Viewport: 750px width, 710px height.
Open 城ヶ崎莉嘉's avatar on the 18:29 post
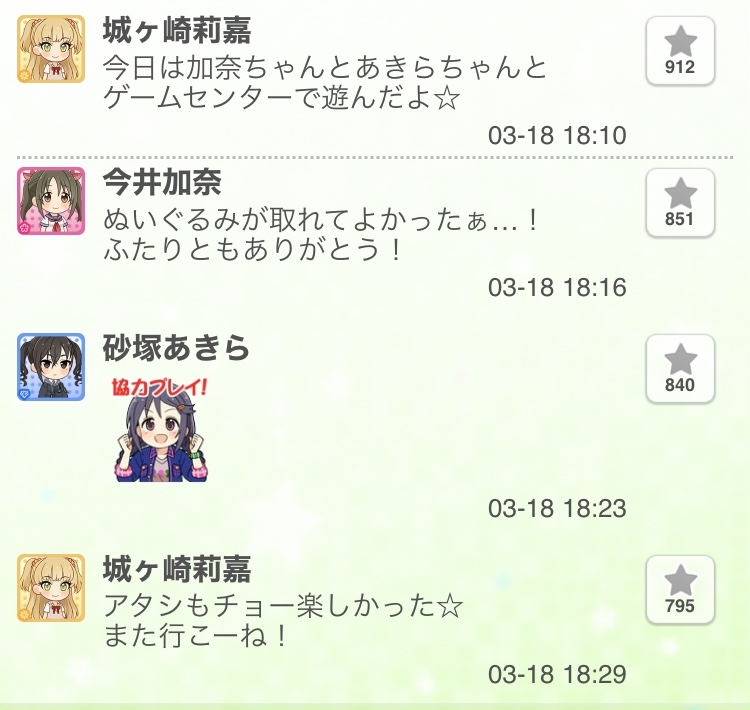click(x=51, y=588)
